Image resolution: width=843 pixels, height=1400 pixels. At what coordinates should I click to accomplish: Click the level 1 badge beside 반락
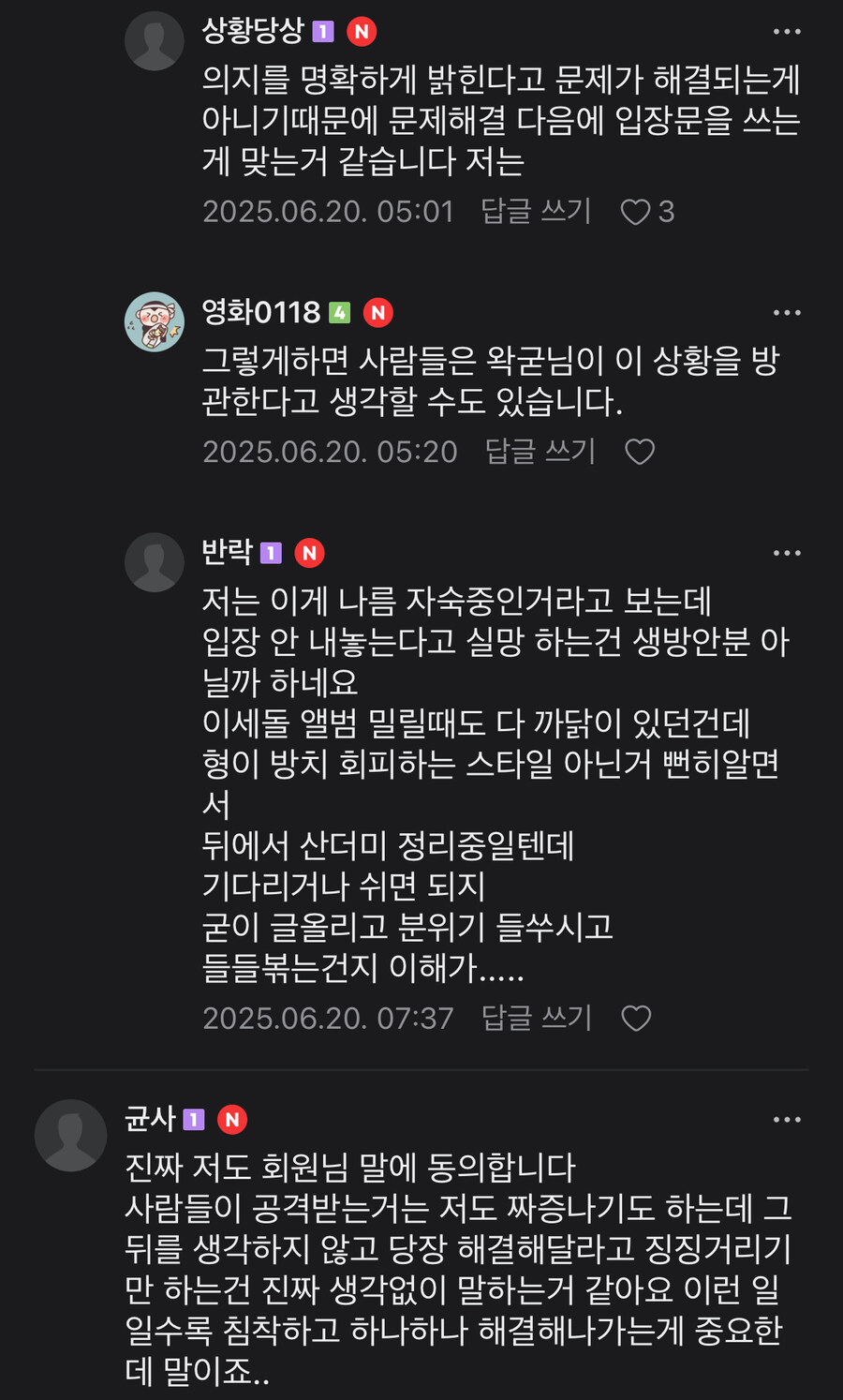[x=272, y=553]
